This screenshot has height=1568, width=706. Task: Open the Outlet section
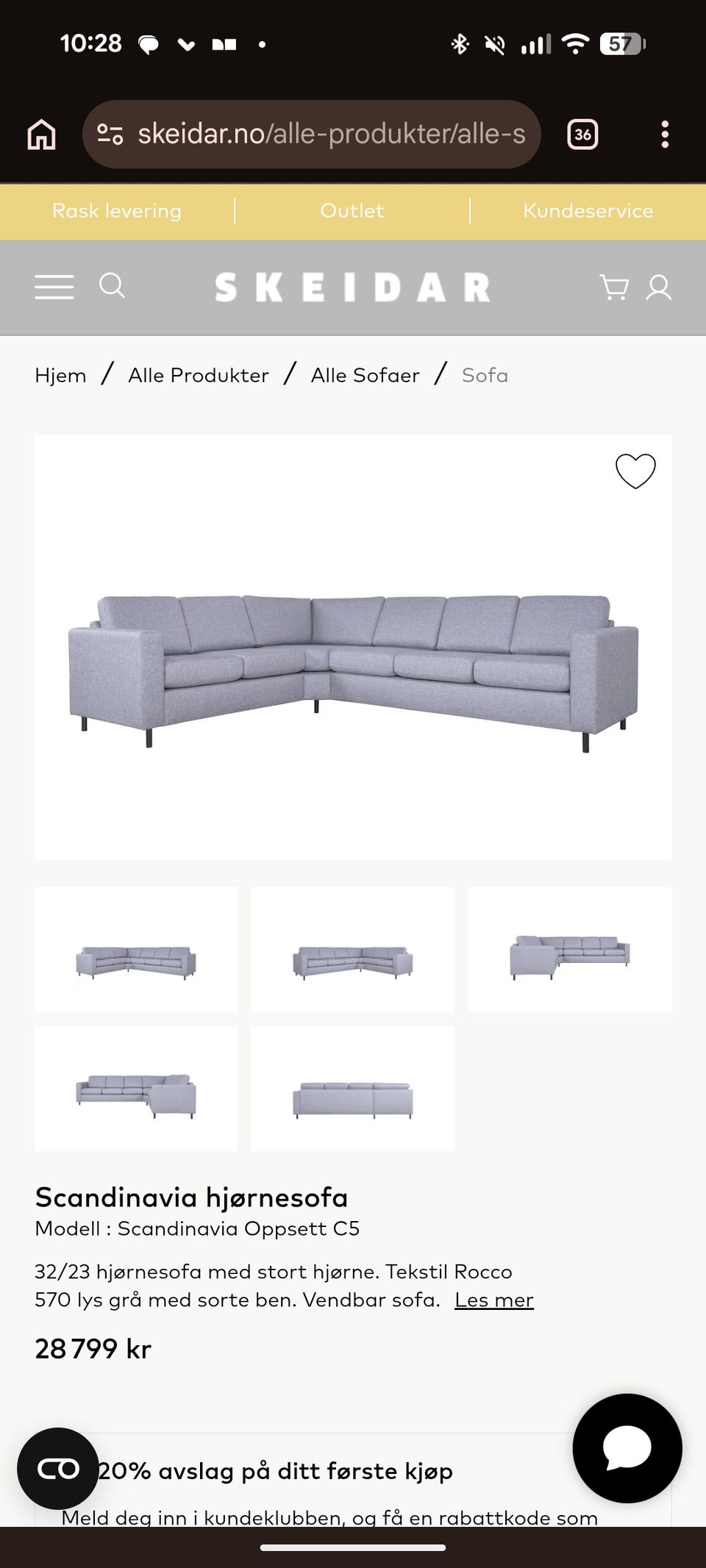point(352,211)
